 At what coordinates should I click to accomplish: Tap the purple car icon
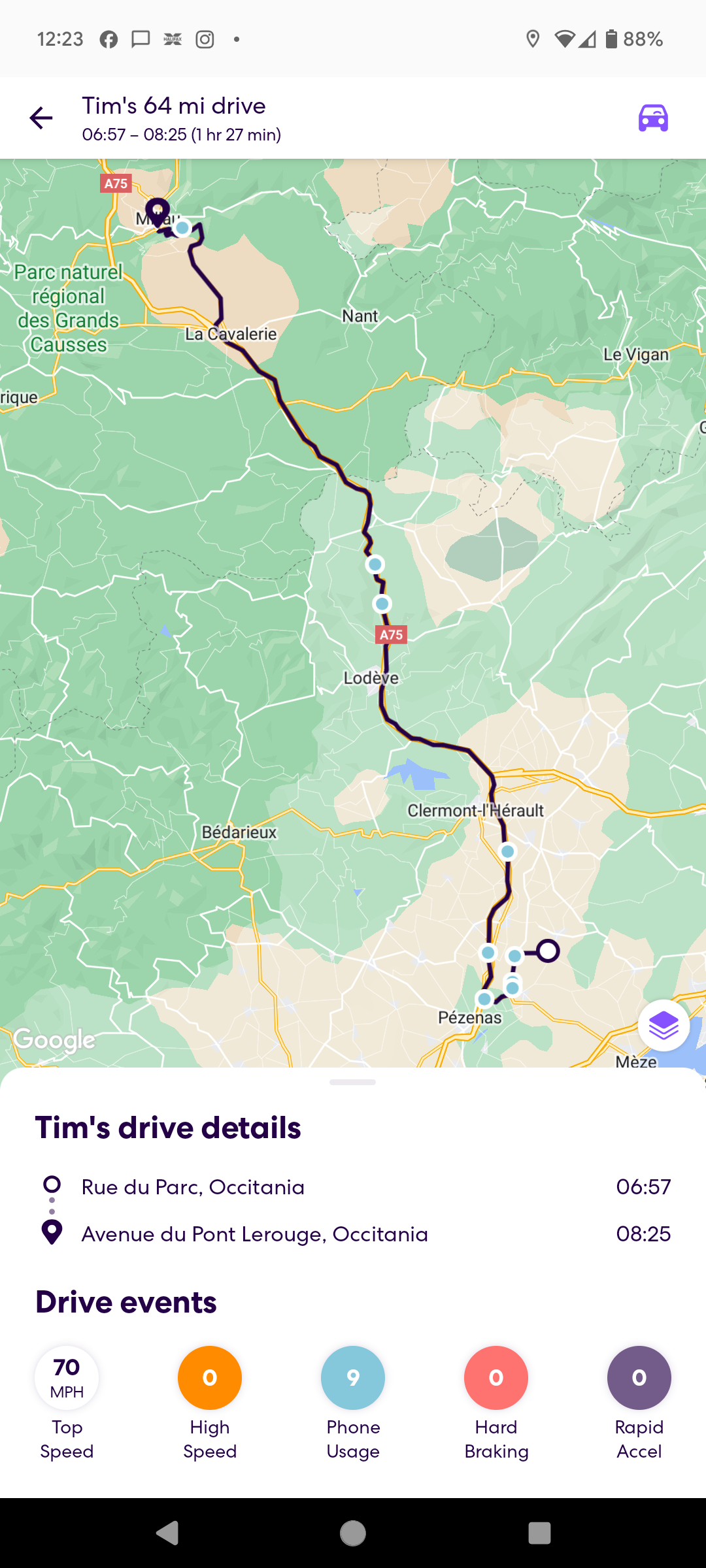click(653, 118)
